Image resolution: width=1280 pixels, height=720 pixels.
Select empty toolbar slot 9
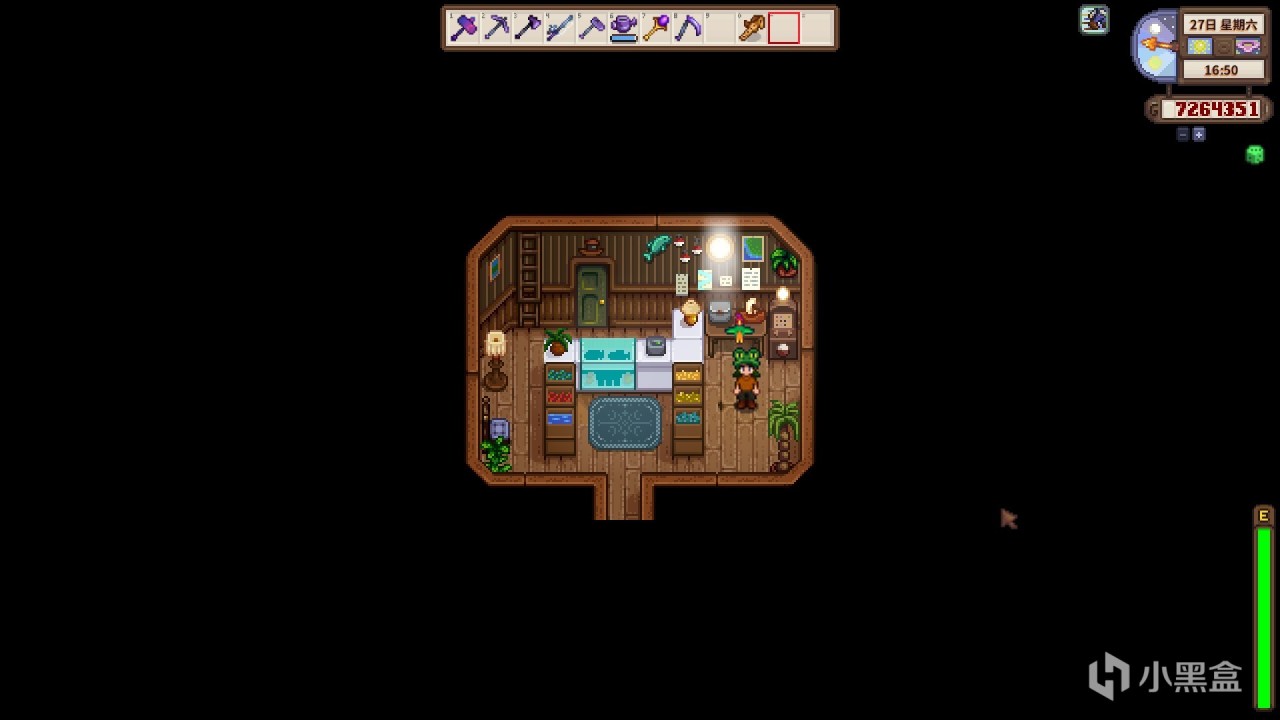[x=720, y=28]
